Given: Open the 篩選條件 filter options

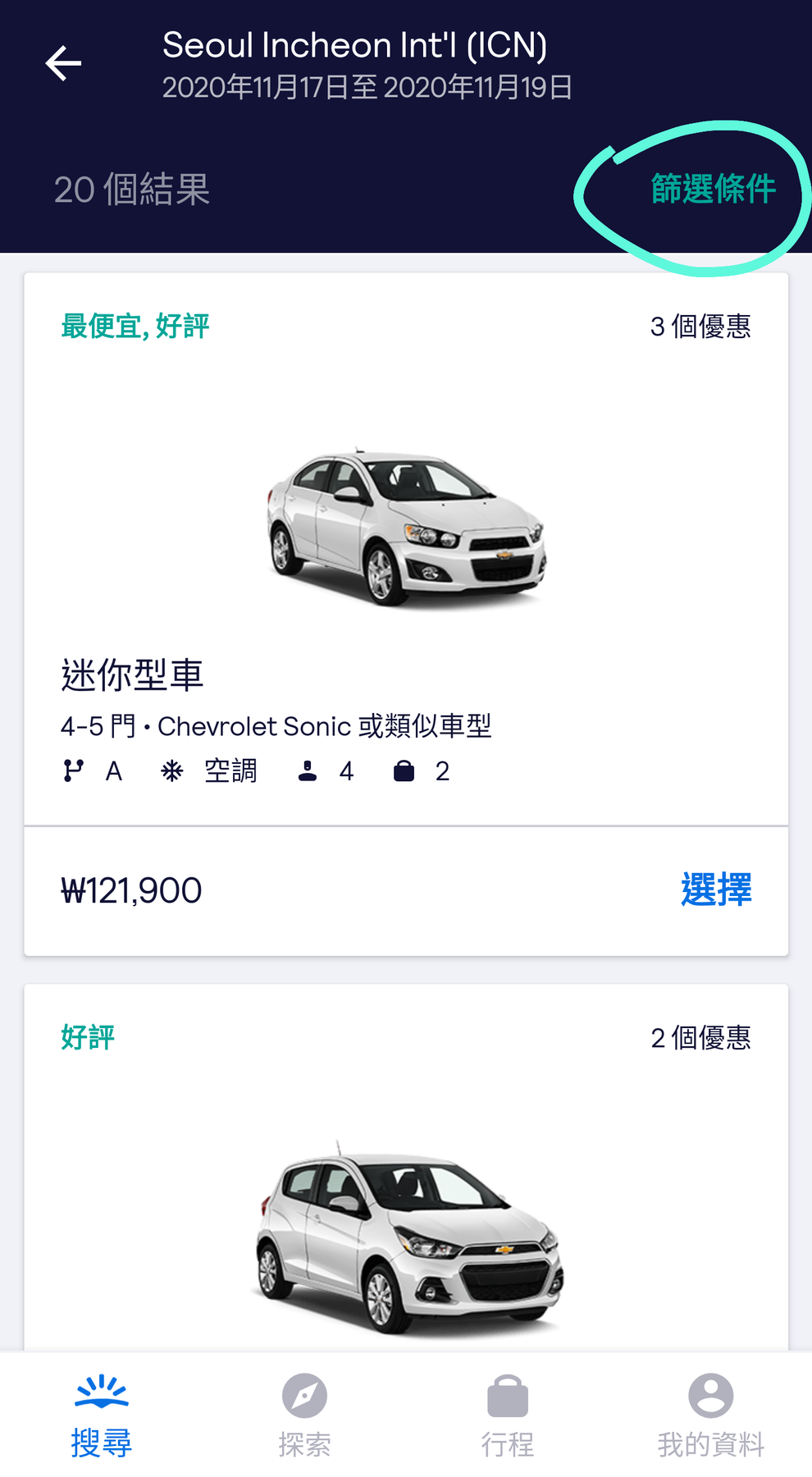Looking at the screenshot, I should (x=713, y=190).
